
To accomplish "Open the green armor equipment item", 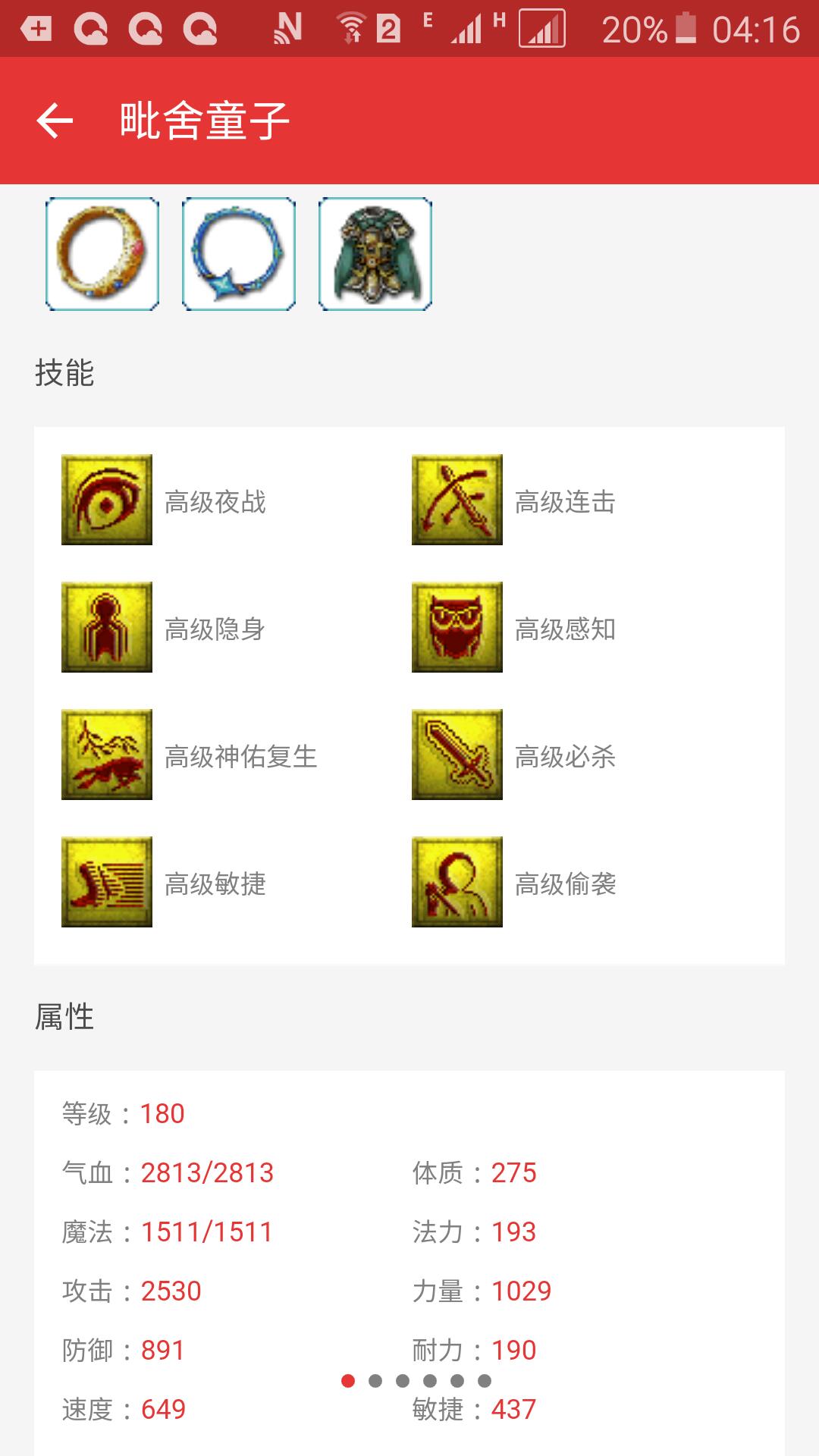I will (375, 254).
